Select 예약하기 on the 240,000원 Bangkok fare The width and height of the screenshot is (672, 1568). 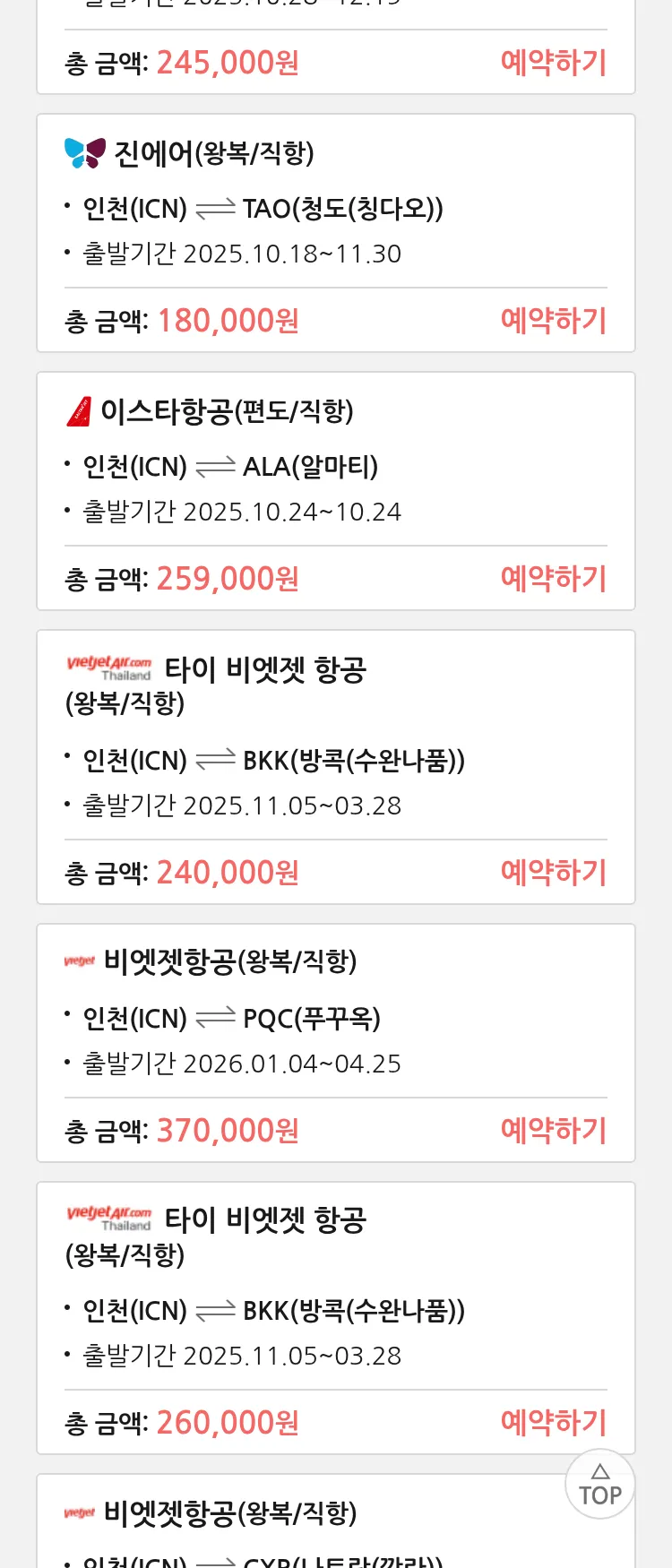tap(553, 872)
